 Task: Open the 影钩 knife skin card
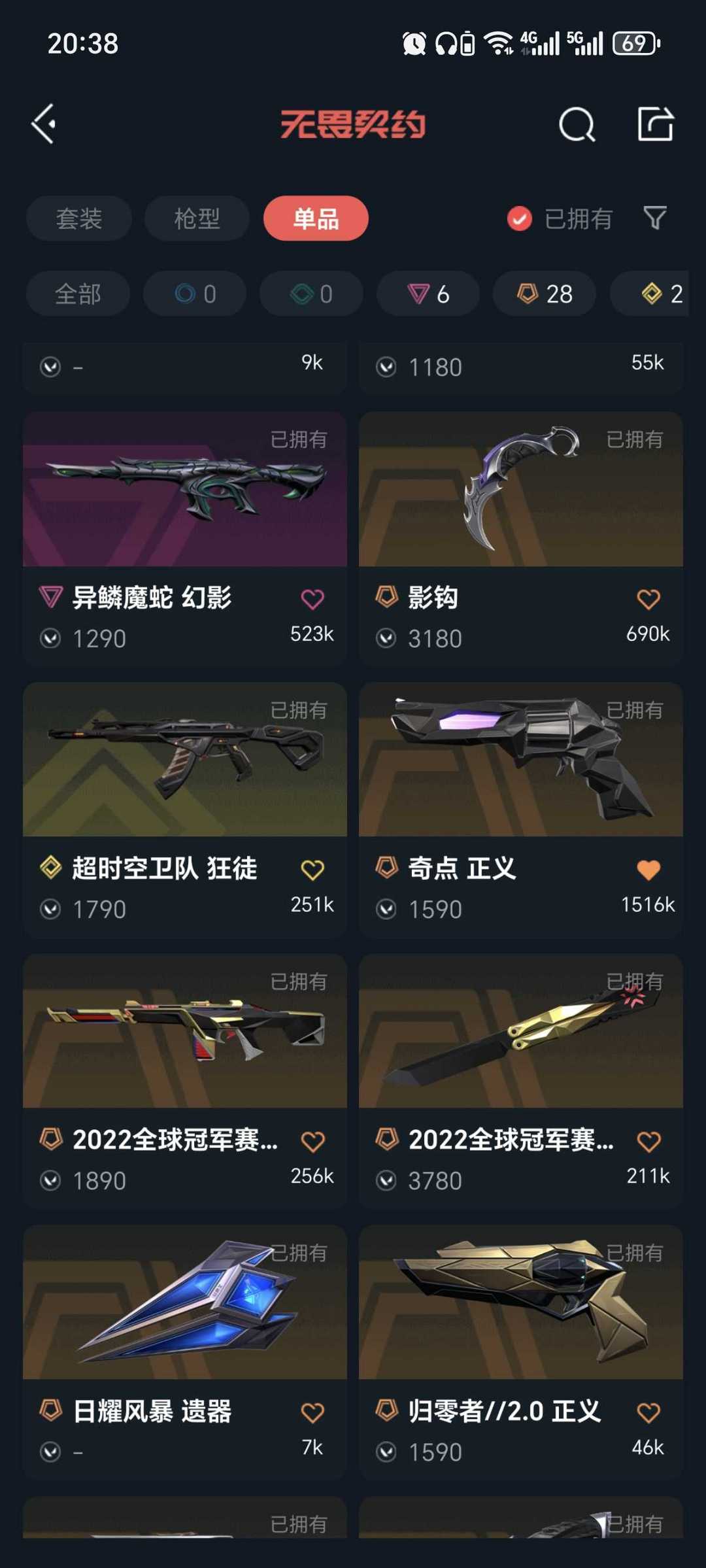pyautogui.click(x=520, y=490)
